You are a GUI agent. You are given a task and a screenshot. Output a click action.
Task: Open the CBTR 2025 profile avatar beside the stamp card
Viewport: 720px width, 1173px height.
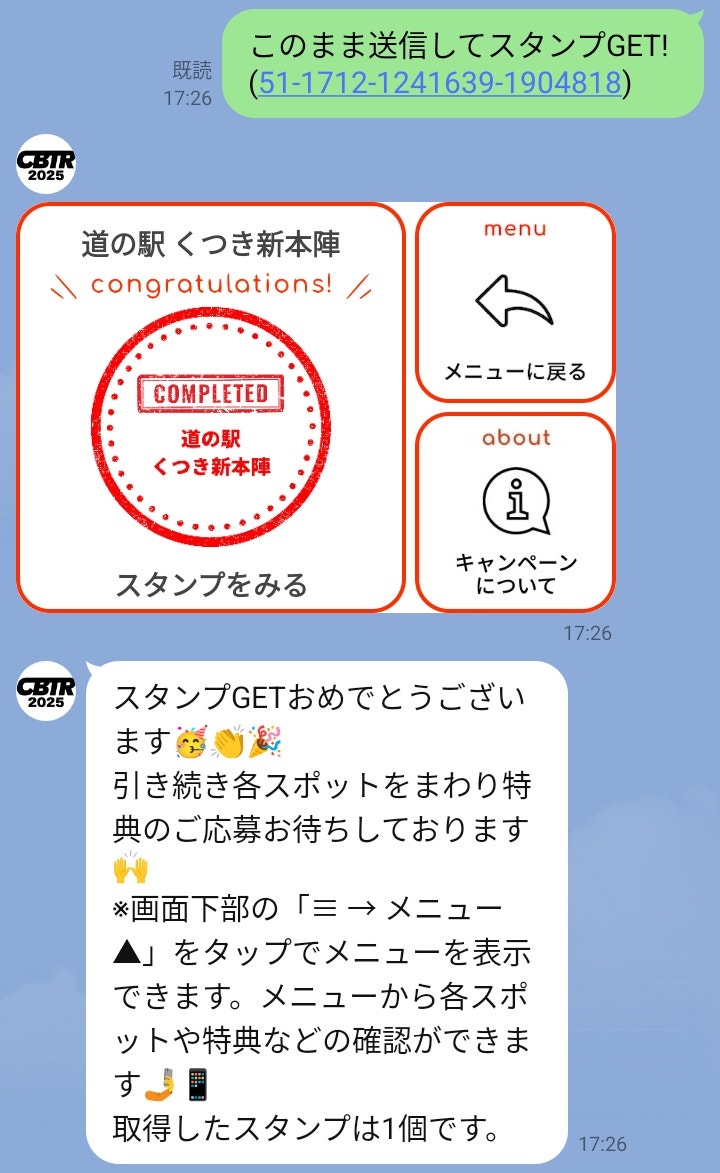(x=46, y=164)
